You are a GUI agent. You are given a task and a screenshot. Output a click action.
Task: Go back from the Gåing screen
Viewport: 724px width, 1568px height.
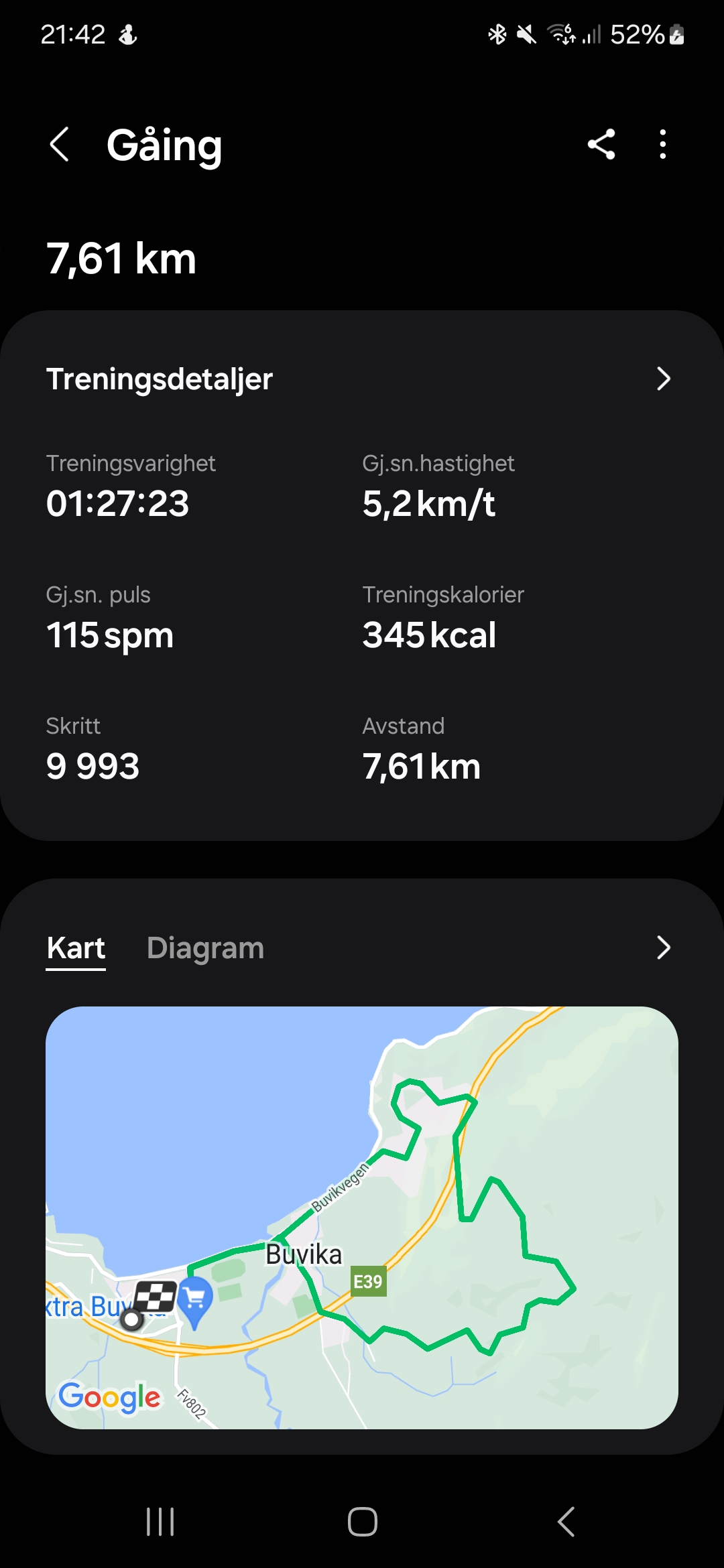[60, 145]
